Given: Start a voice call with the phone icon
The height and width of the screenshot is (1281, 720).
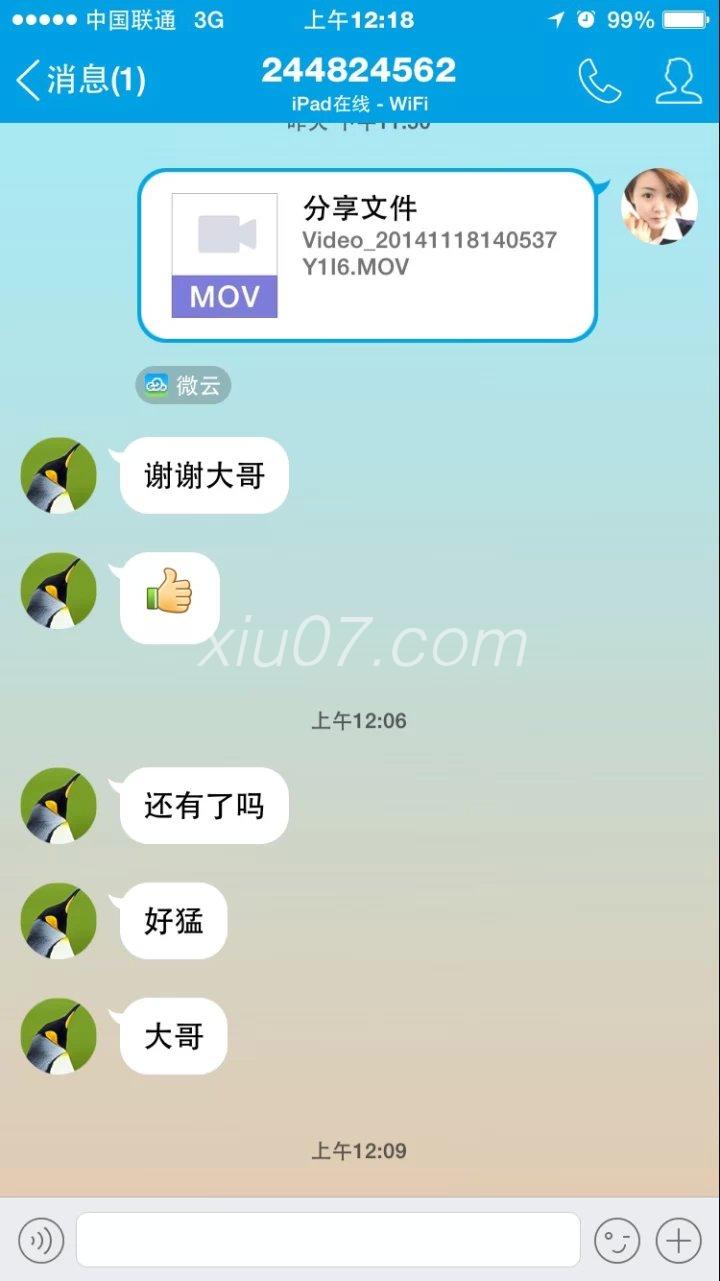Looking at the screenshot, I should pos(600,81).
